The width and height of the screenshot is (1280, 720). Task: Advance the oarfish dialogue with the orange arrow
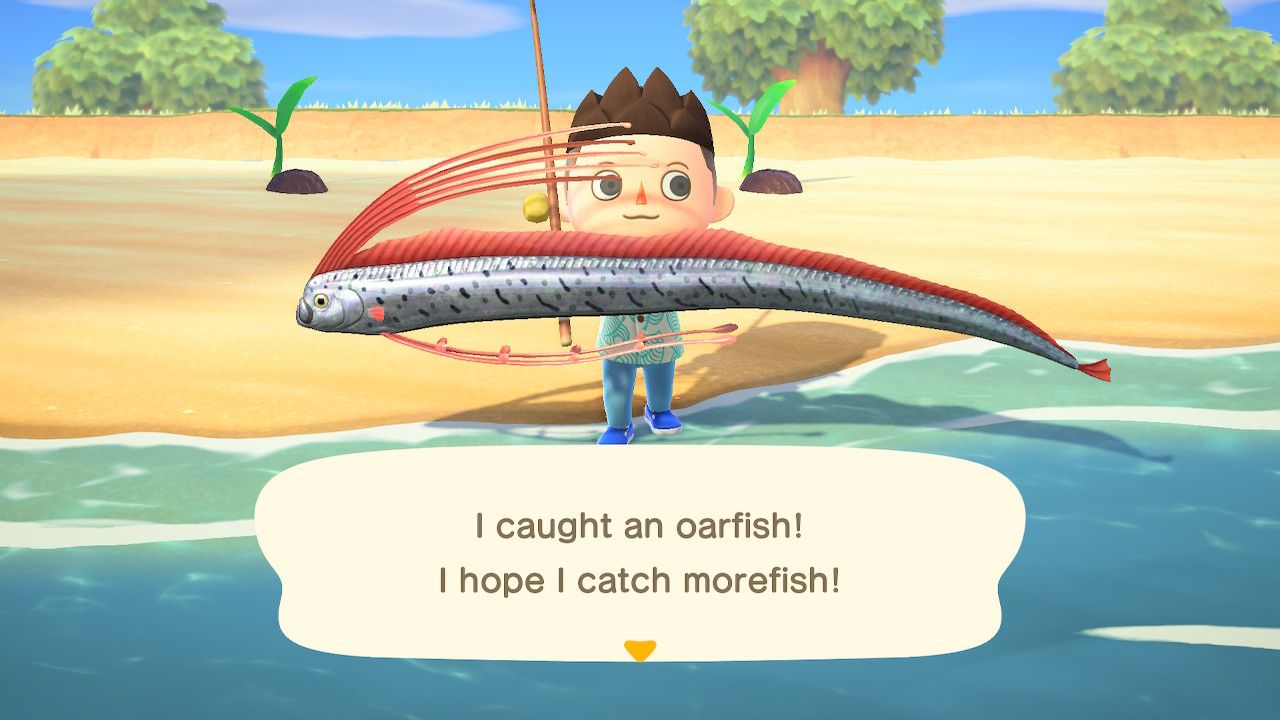pyautogui.click(x=639, y=651)
